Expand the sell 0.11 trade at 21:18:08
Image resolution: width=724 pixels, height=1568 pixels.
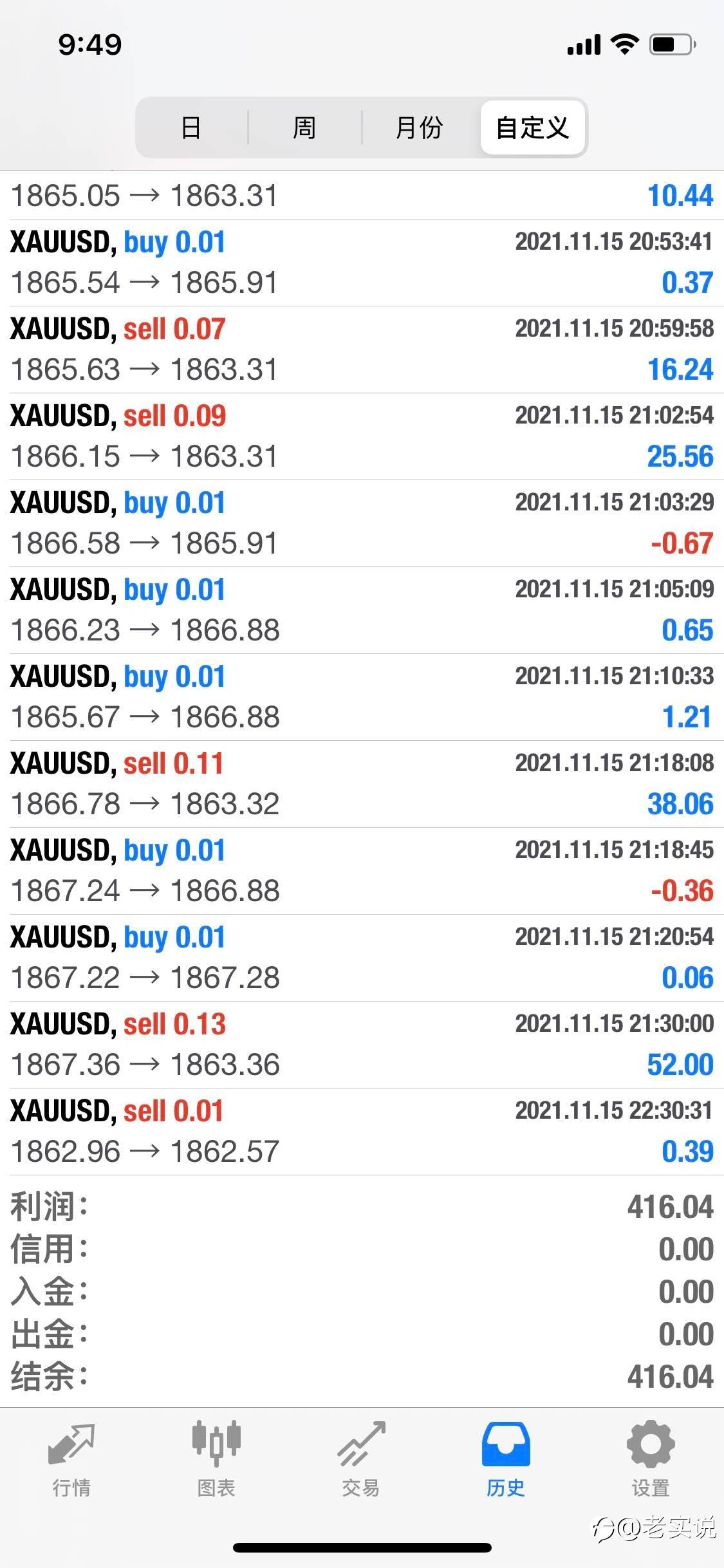(362, 784)
